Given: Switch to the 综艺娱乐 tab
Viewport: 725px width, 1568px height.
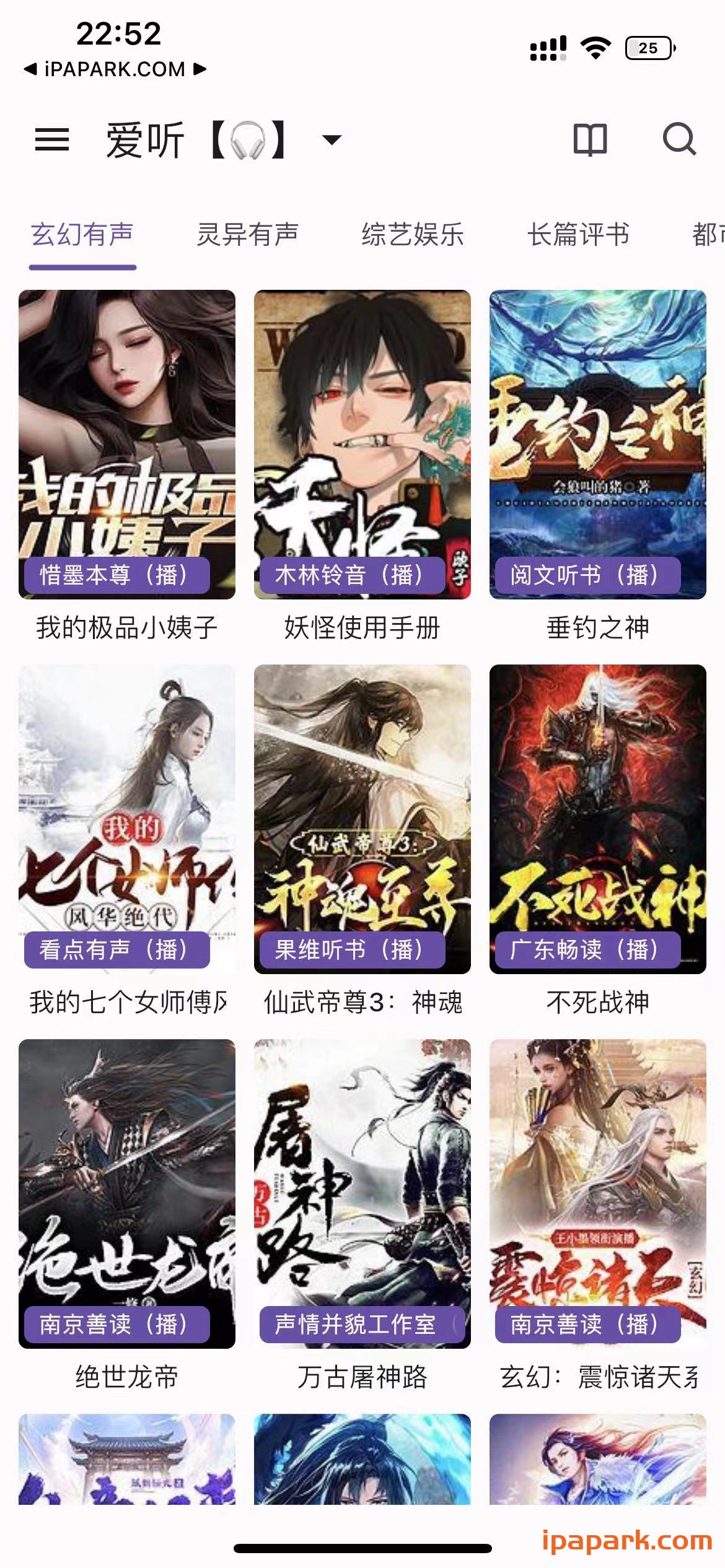Looking at the screenshot, I should 414,234.
